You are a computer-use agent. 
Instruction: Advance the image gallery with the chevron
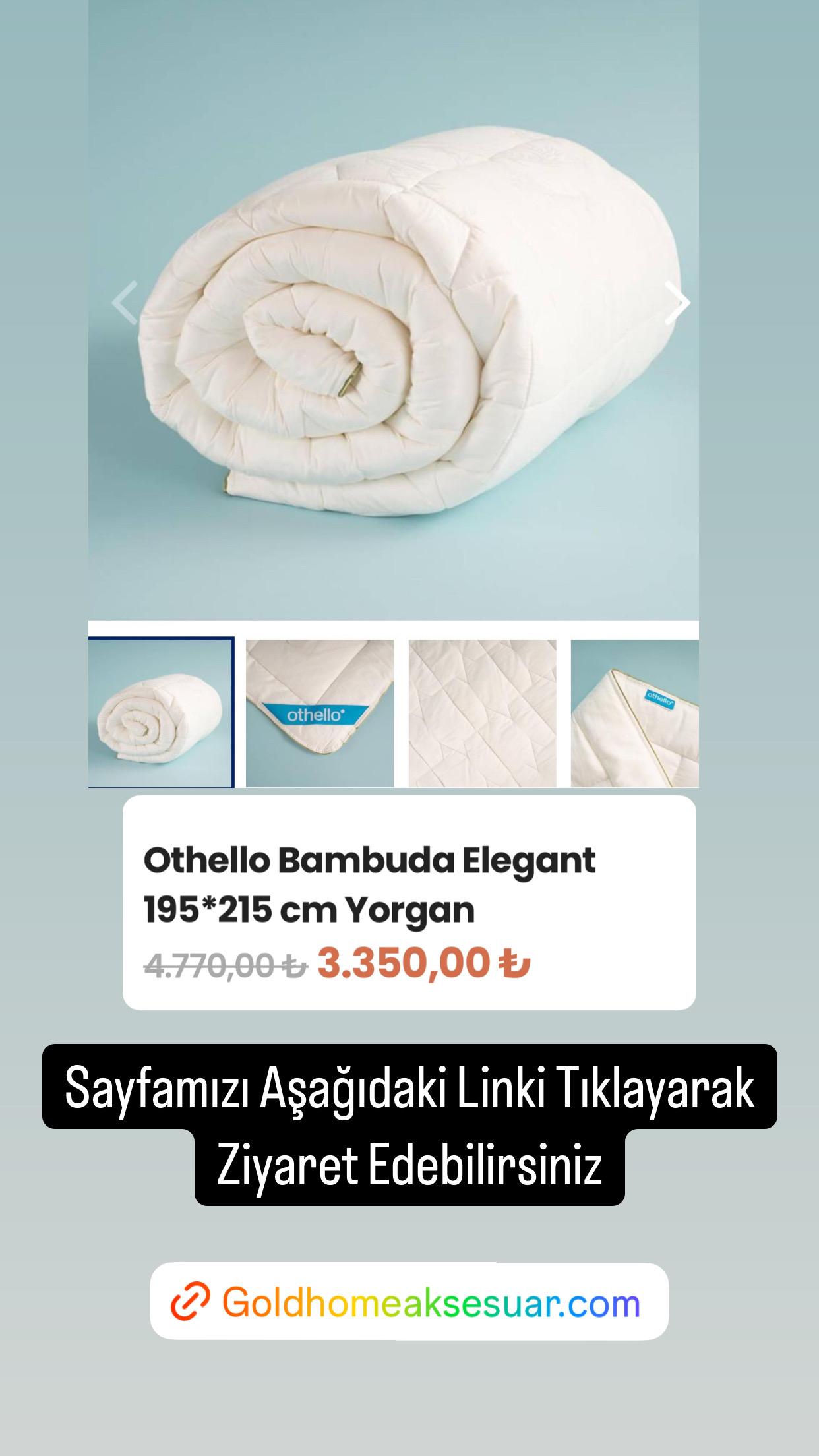(679, 303)
